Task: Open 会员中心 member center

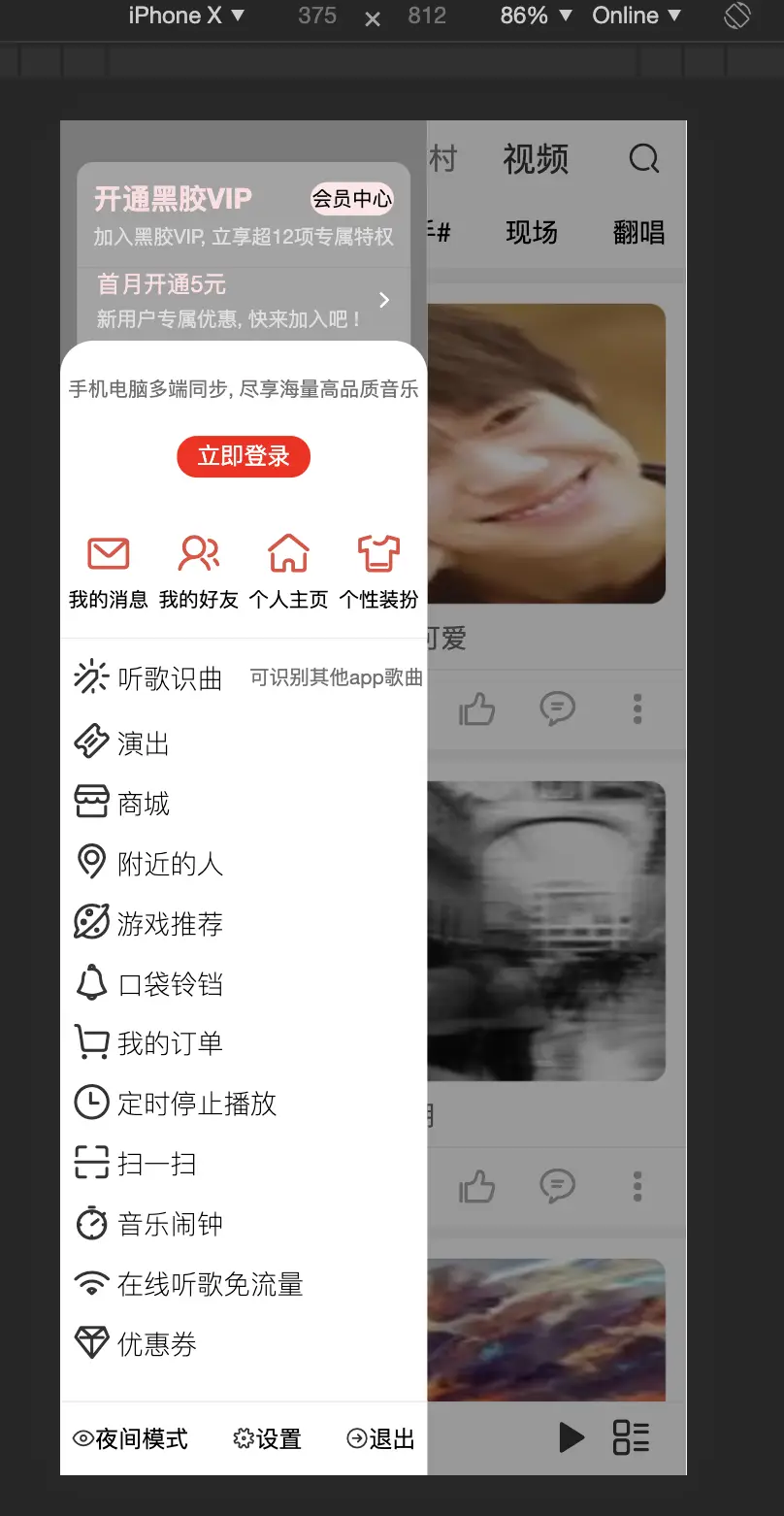Action: tap(351, 199)
